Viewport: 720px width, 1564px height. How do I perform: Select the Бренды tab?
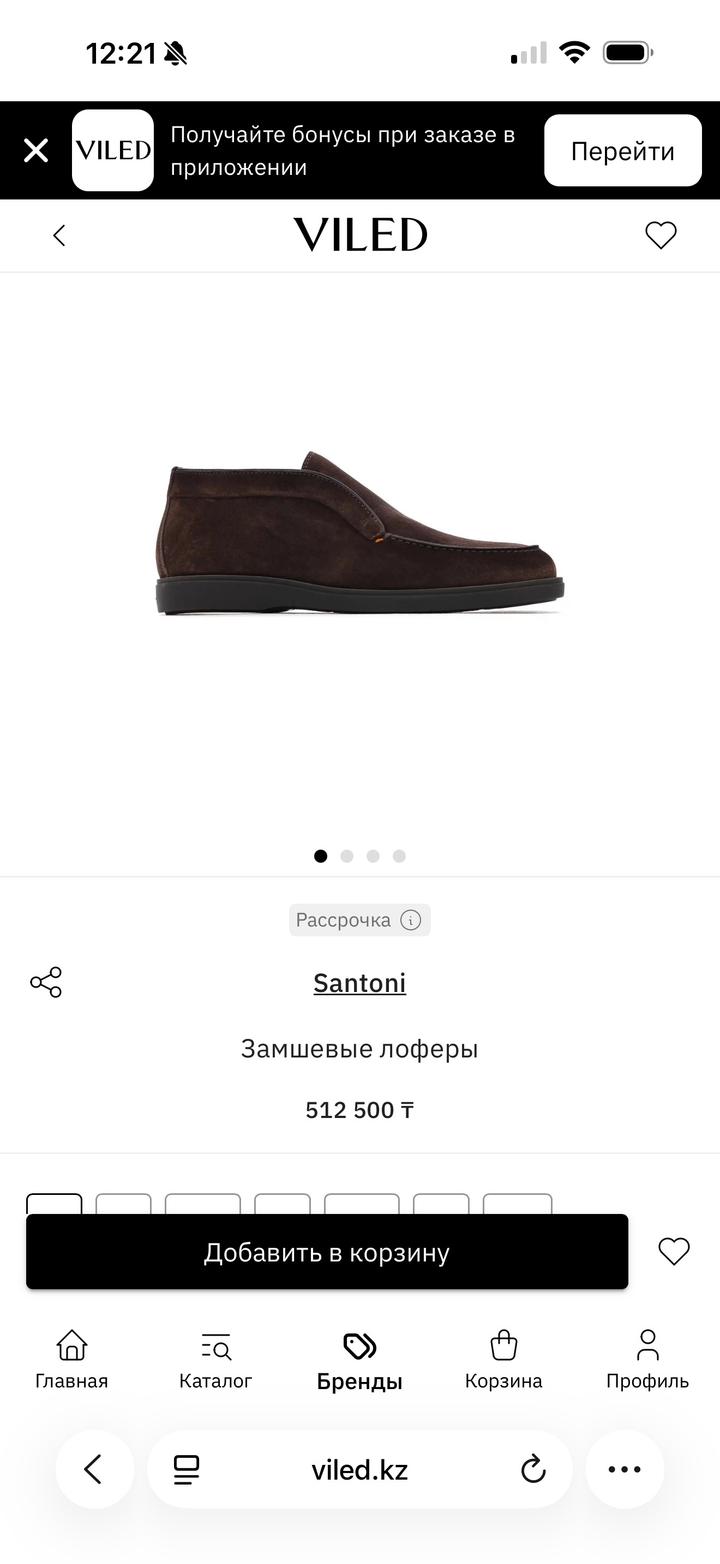[360, 1360]
